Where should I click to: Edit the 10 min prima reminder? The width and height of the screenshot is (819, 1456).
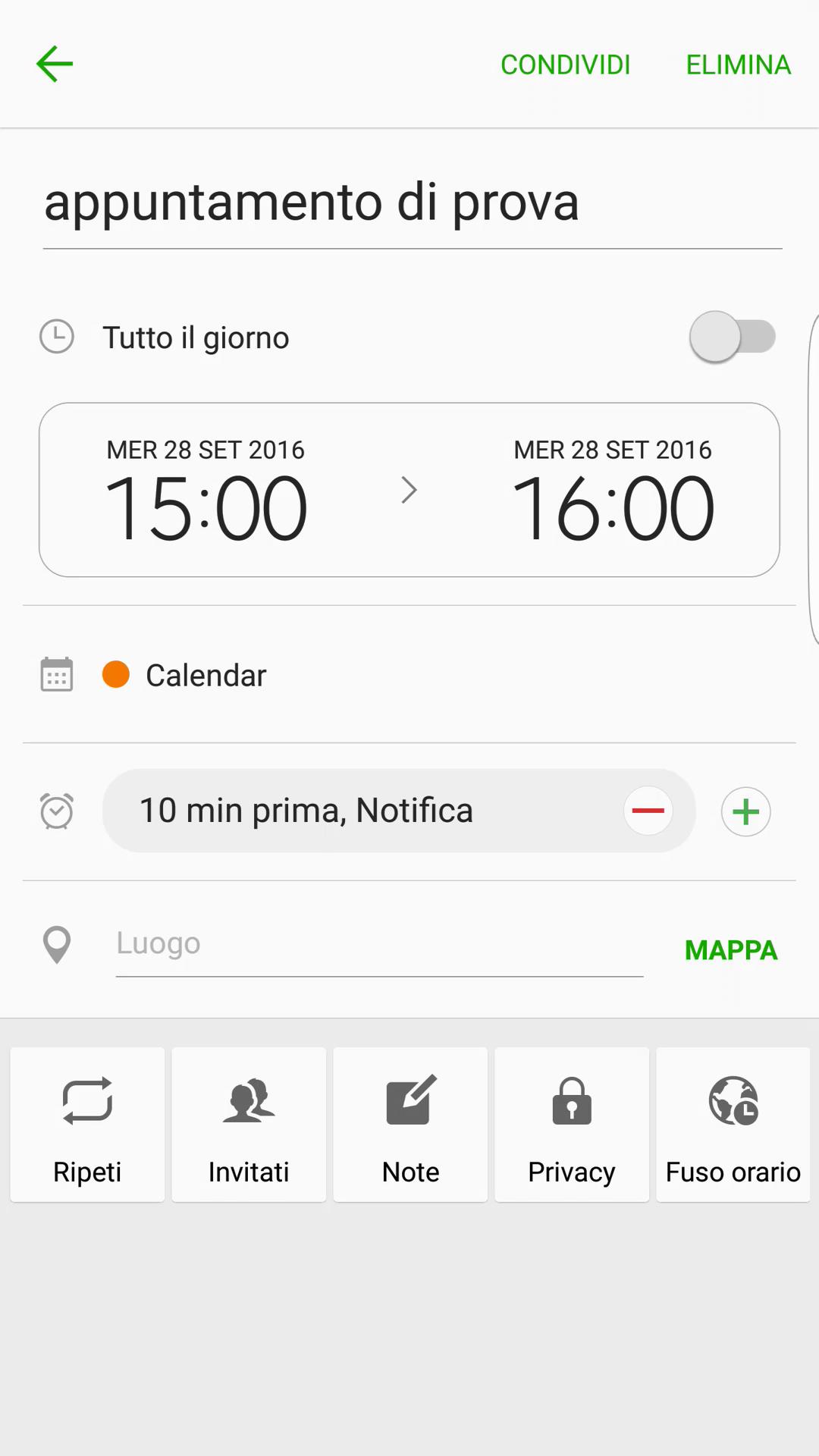362,811
